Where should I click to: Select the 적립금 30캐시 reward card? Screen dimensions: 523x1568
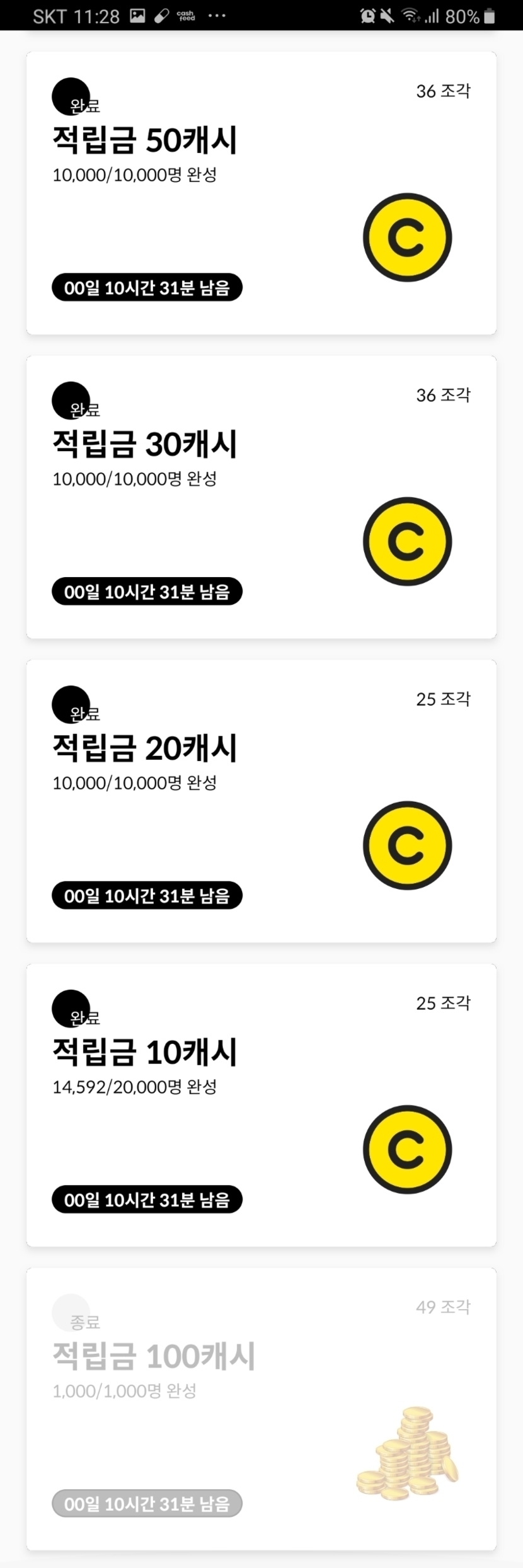(x=261, y=497)
